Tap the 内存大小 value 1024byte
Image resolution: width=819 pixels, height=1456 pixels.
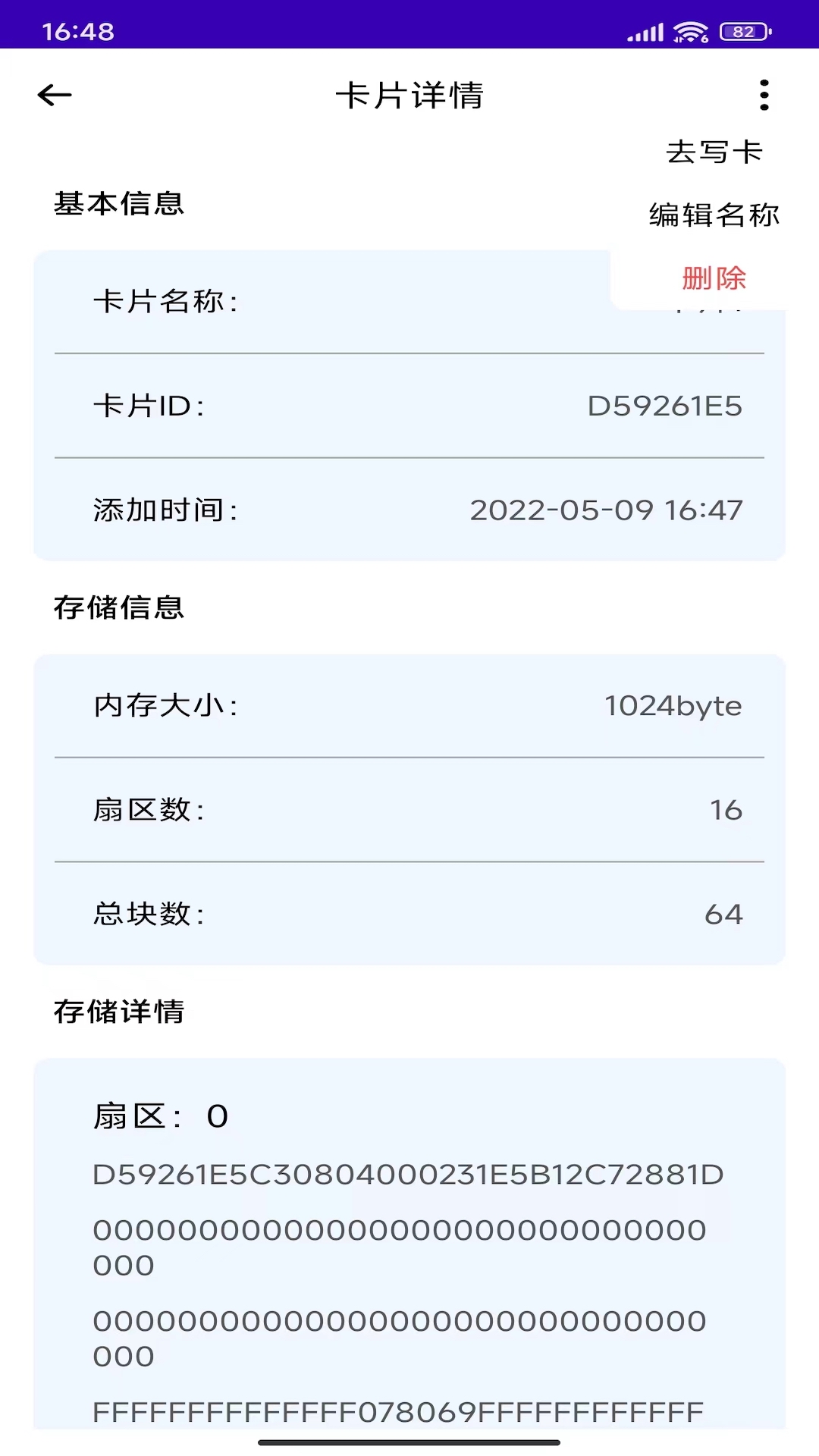click(671, 705)
